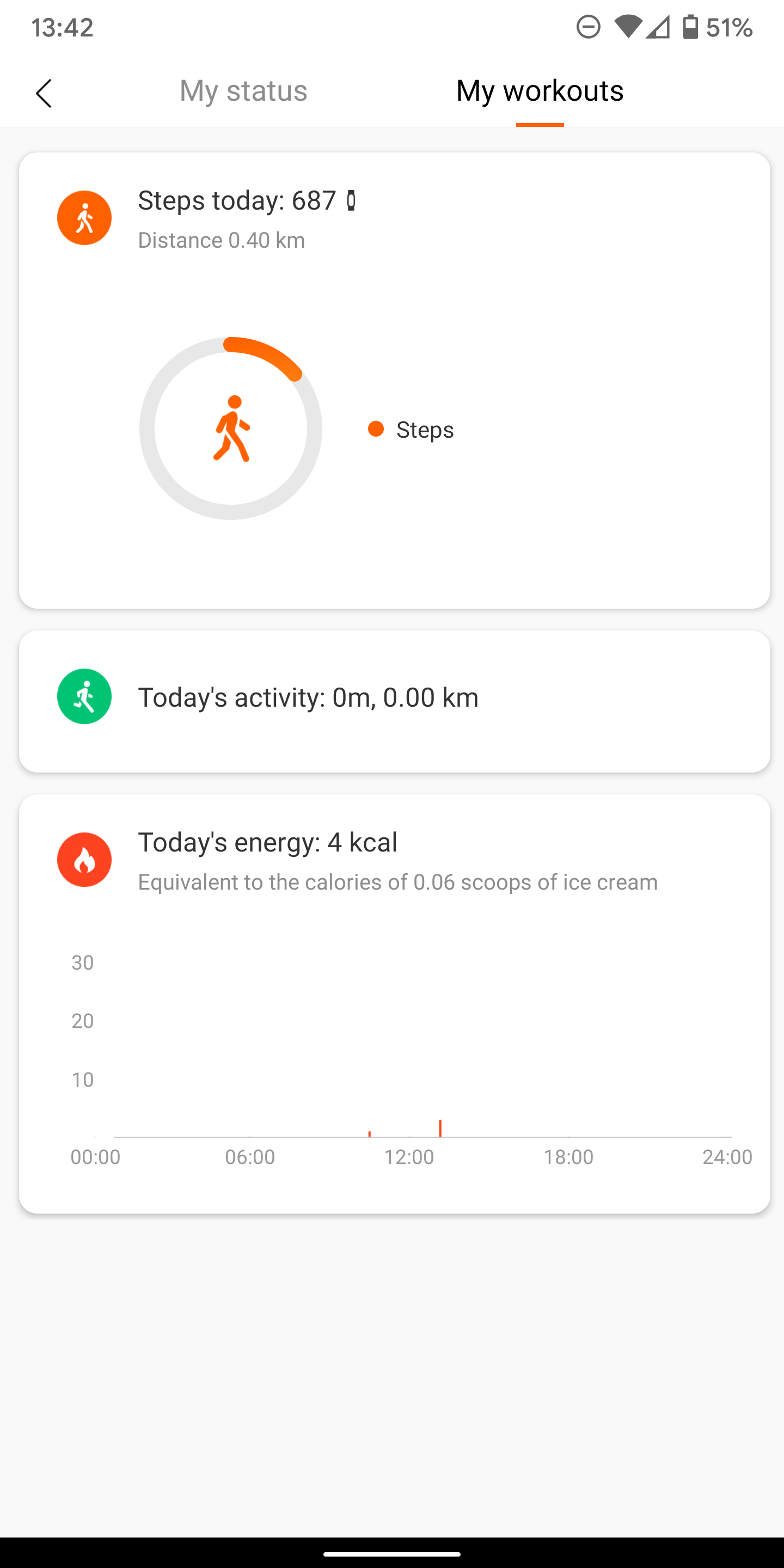Screen dimensions: 784x1568
Task: Tap the do-not-disturb icon in status bar
Action: tap(587, 27)
